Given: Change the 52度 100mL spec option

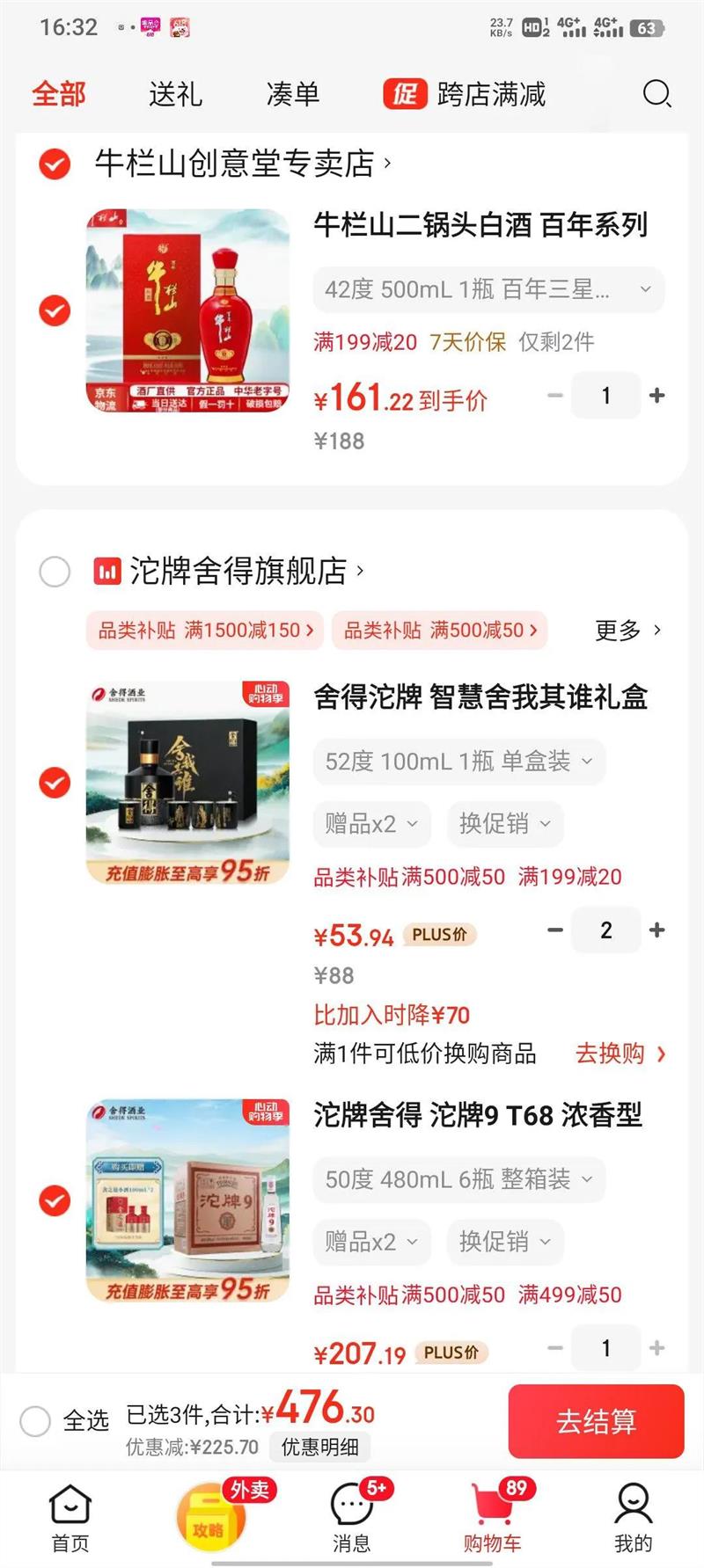Looking at the screenshot, I should (x=458, y=762).
